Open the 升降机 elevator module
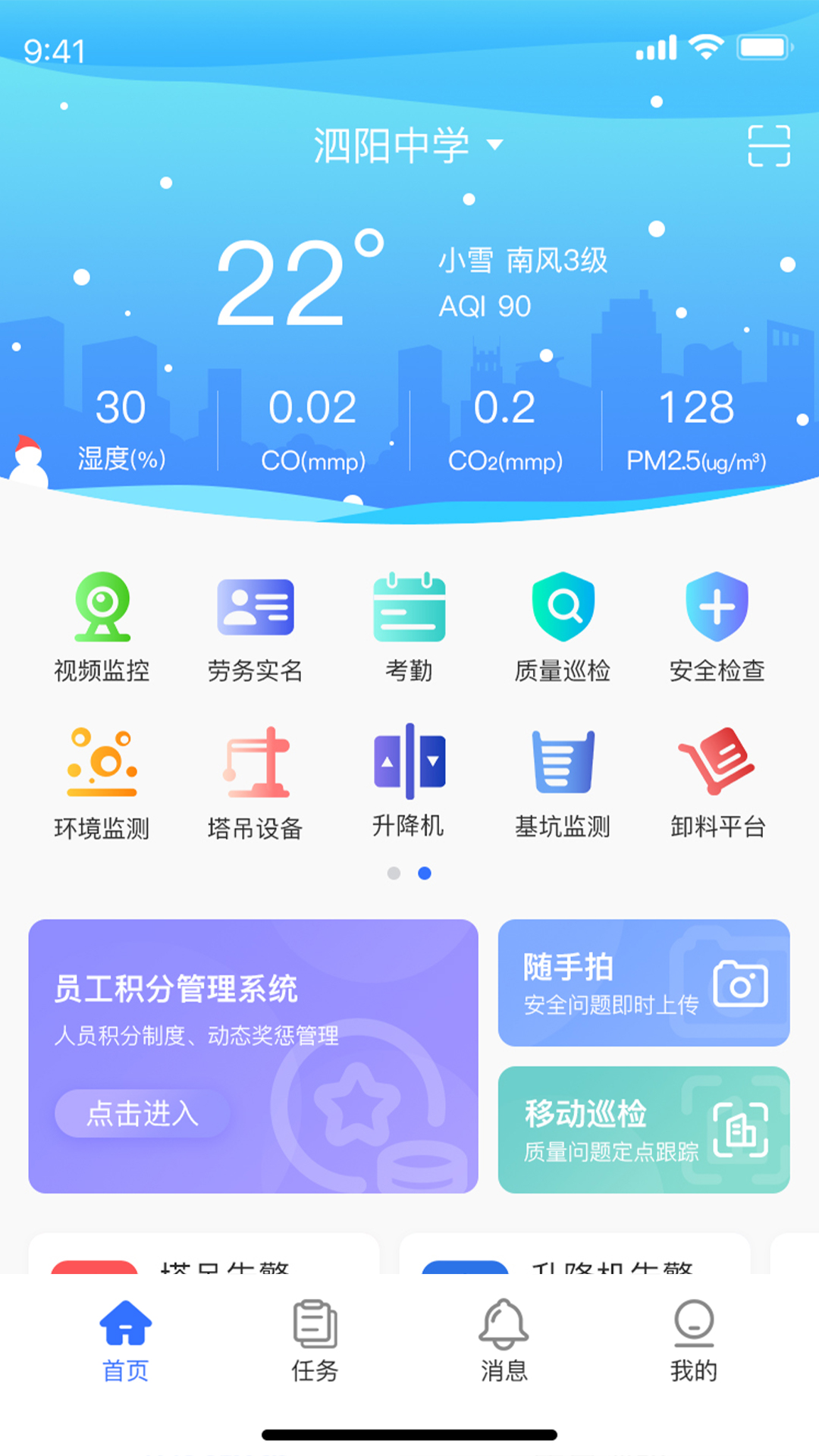This screenshot has height=1456, width=819. 409,781
